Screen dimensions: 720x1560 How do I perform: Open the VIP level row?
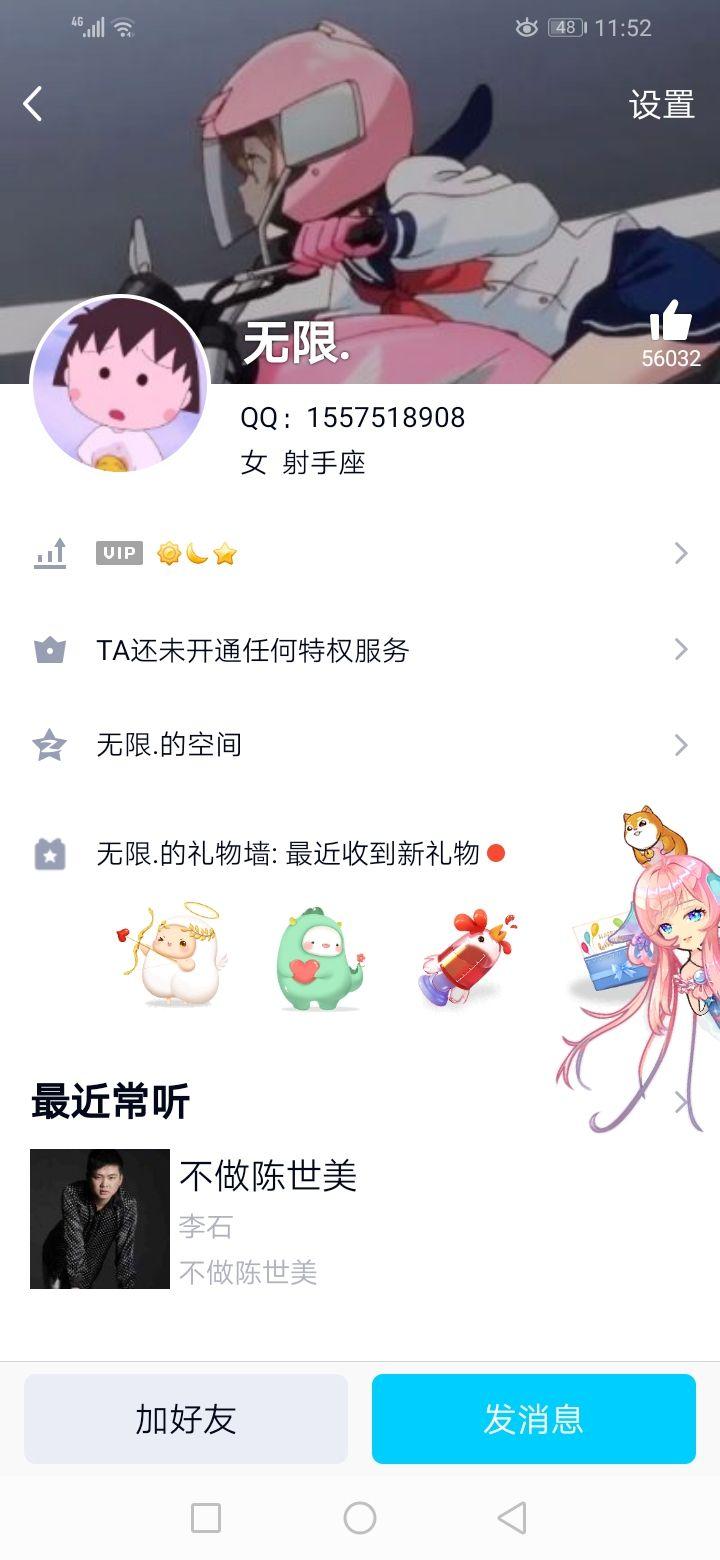[360, 553]
